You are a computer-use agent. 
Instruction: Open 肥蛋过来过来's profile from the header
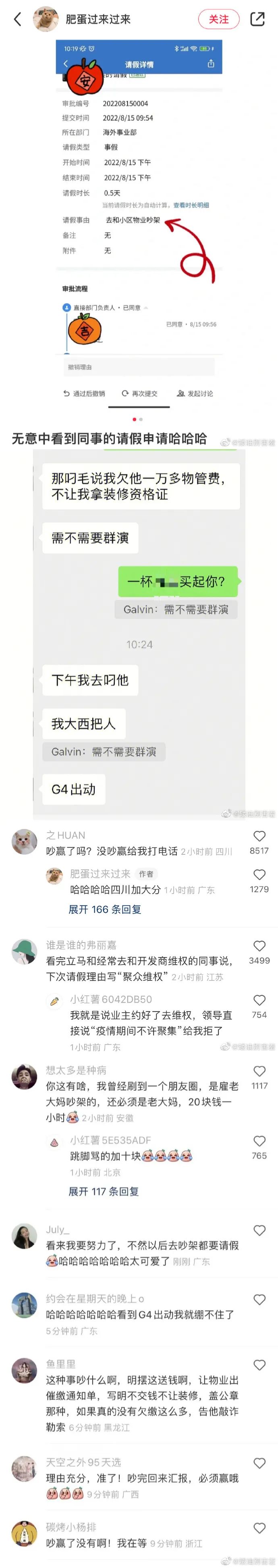[x=46, y=19]
